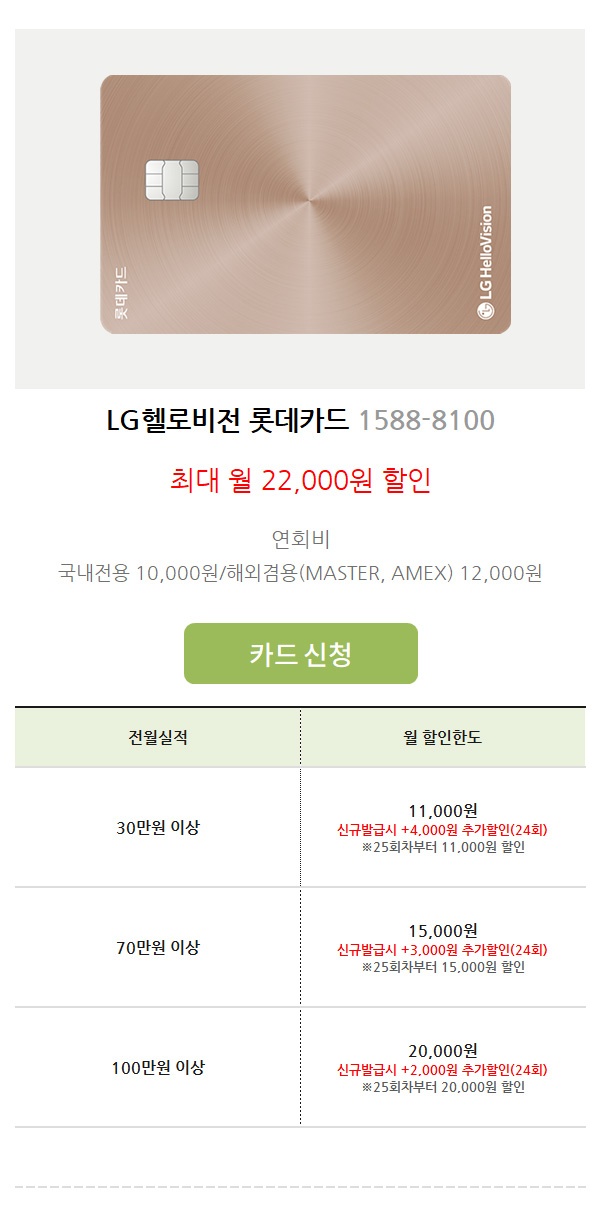The height and width of the screenshot is (1218, 601).
Task: Tap the 카드 신청 button
Action: [x=300, y=654]
